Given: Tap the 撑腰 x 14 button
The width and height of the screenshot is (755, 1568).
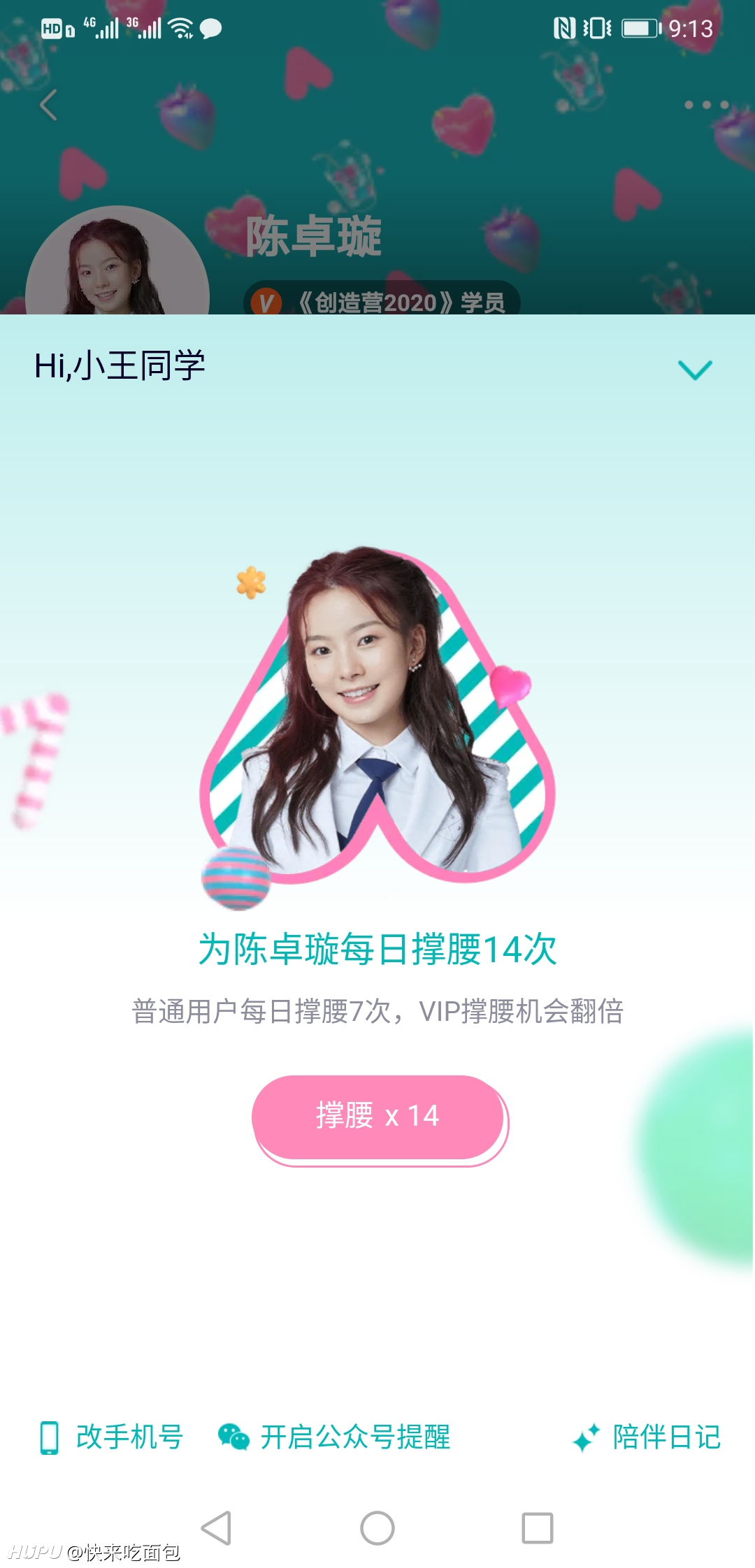Looking at the screenshot, I should click(378, 1117).
